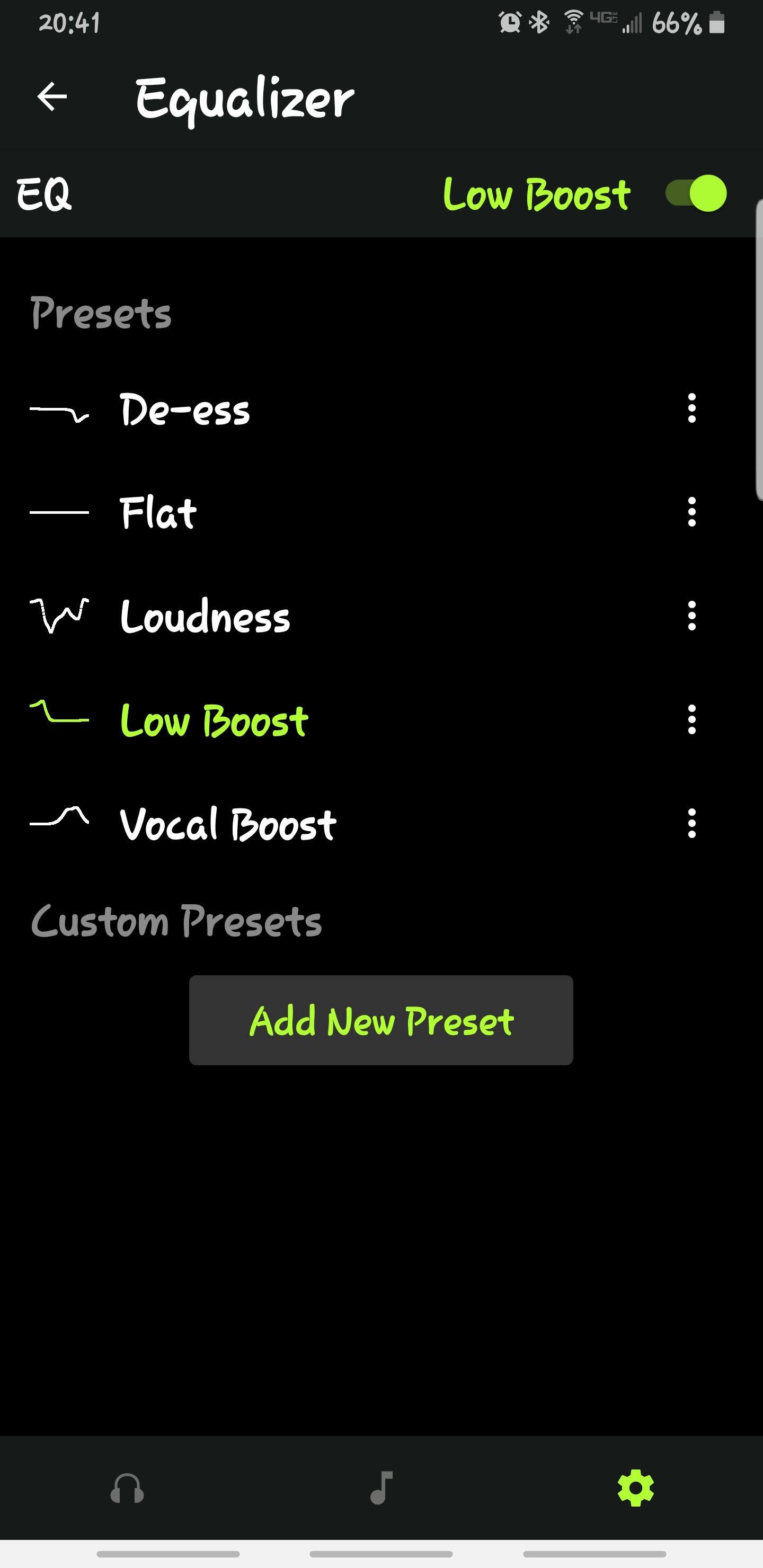Screen dimensions: 763x1568
Task: Open more options for Low Boost
Action: point(691,720)
